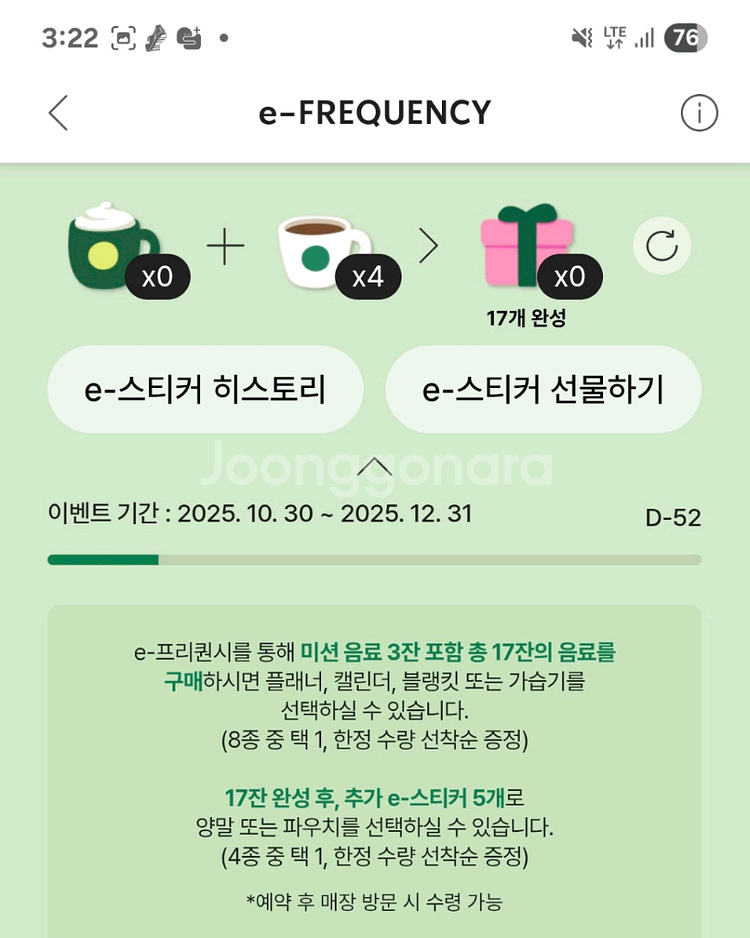The width and height of the screenshot is (750, 938).
Task: Open the info icon for event details
Action: (x=697, y=113)
